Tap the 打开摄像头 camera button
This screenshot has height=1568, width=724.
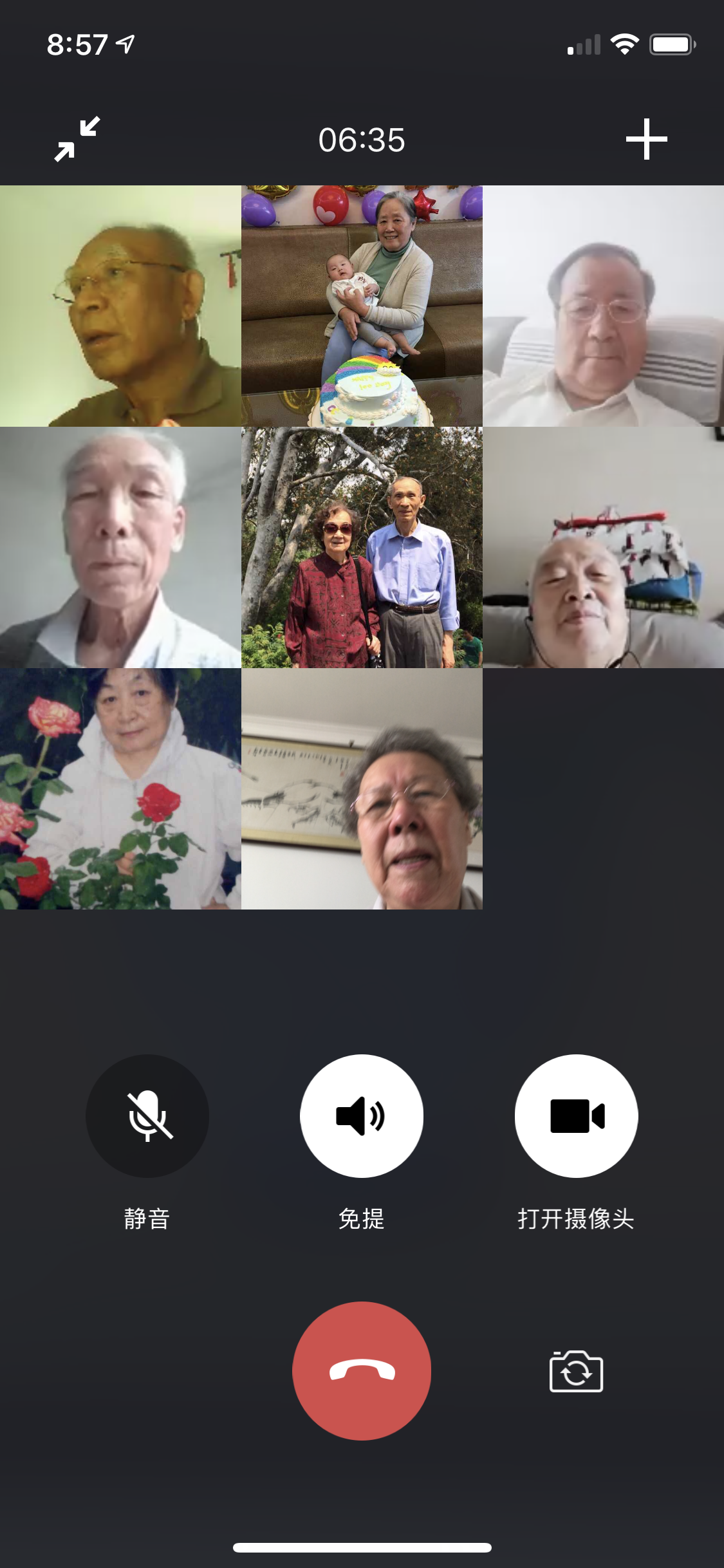pyautogui.click(x=576, y=1115)
